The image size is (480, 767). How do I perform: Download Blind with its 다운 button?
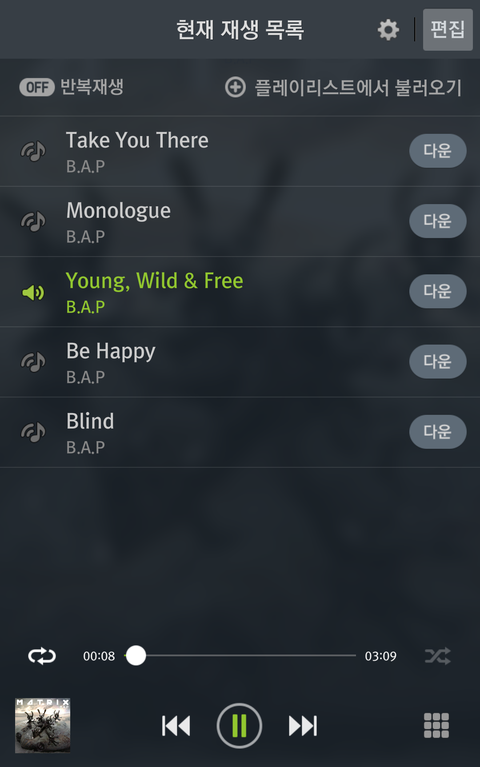coord(437,432)
